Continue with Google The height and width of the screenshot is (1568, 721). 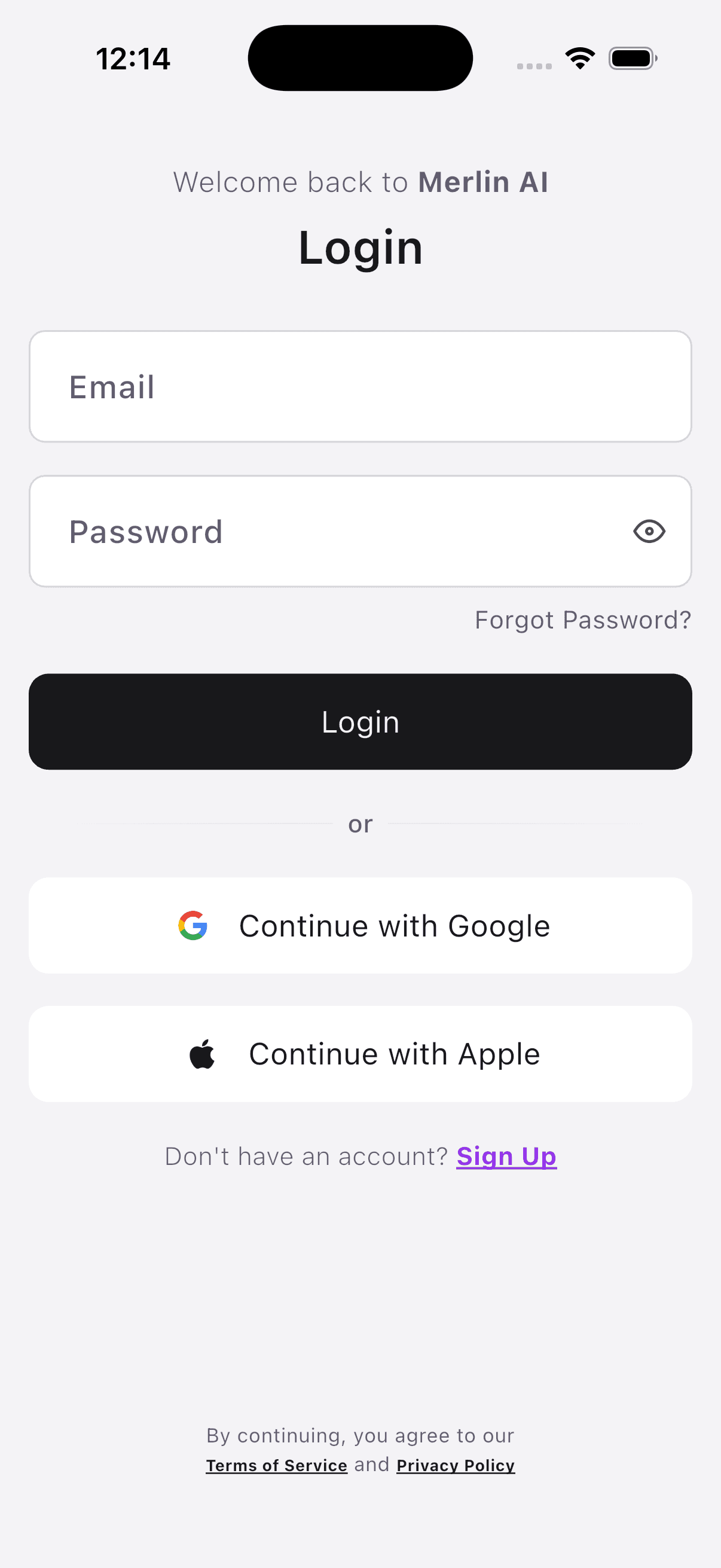tap(360, 925)
